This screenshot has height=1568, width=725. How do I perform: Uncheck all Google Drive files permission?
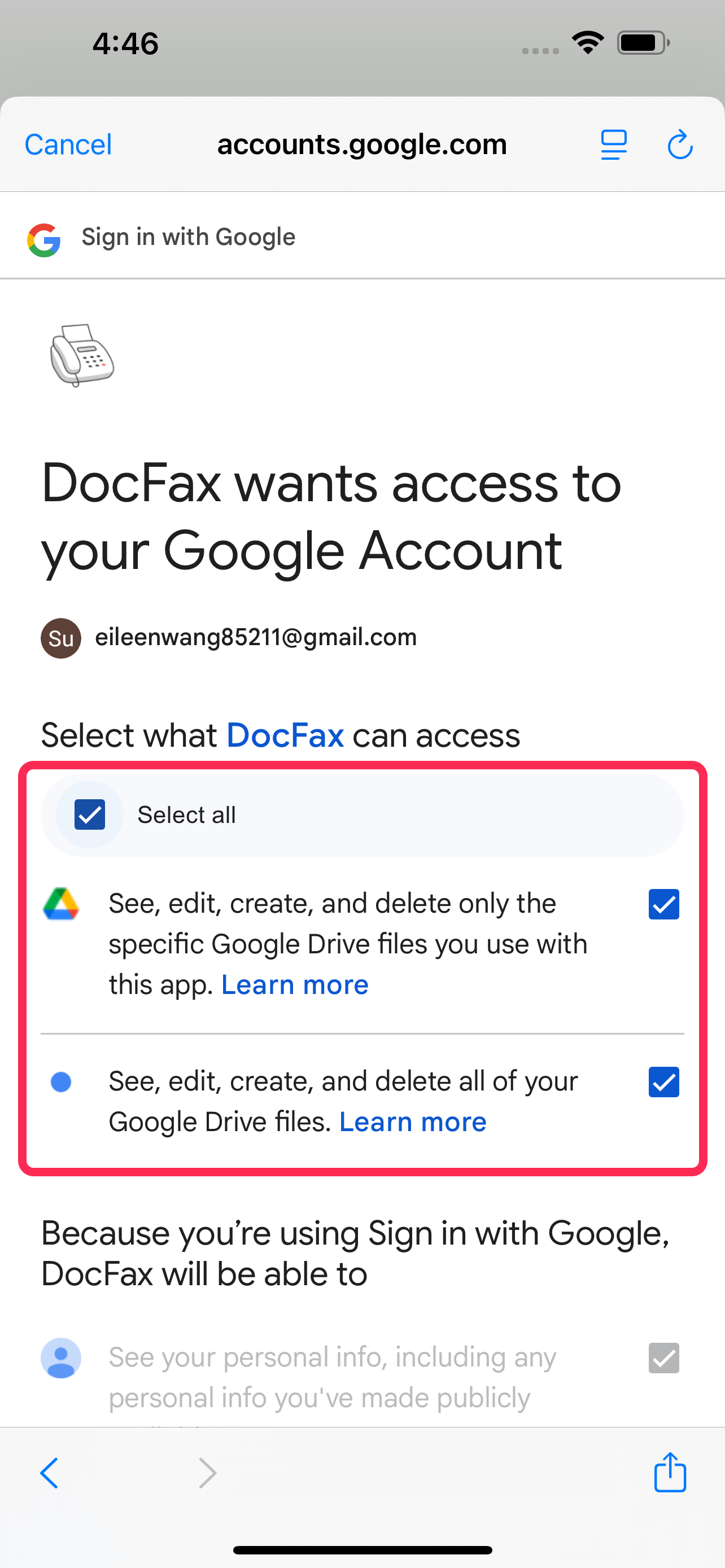pos(663,1082)
